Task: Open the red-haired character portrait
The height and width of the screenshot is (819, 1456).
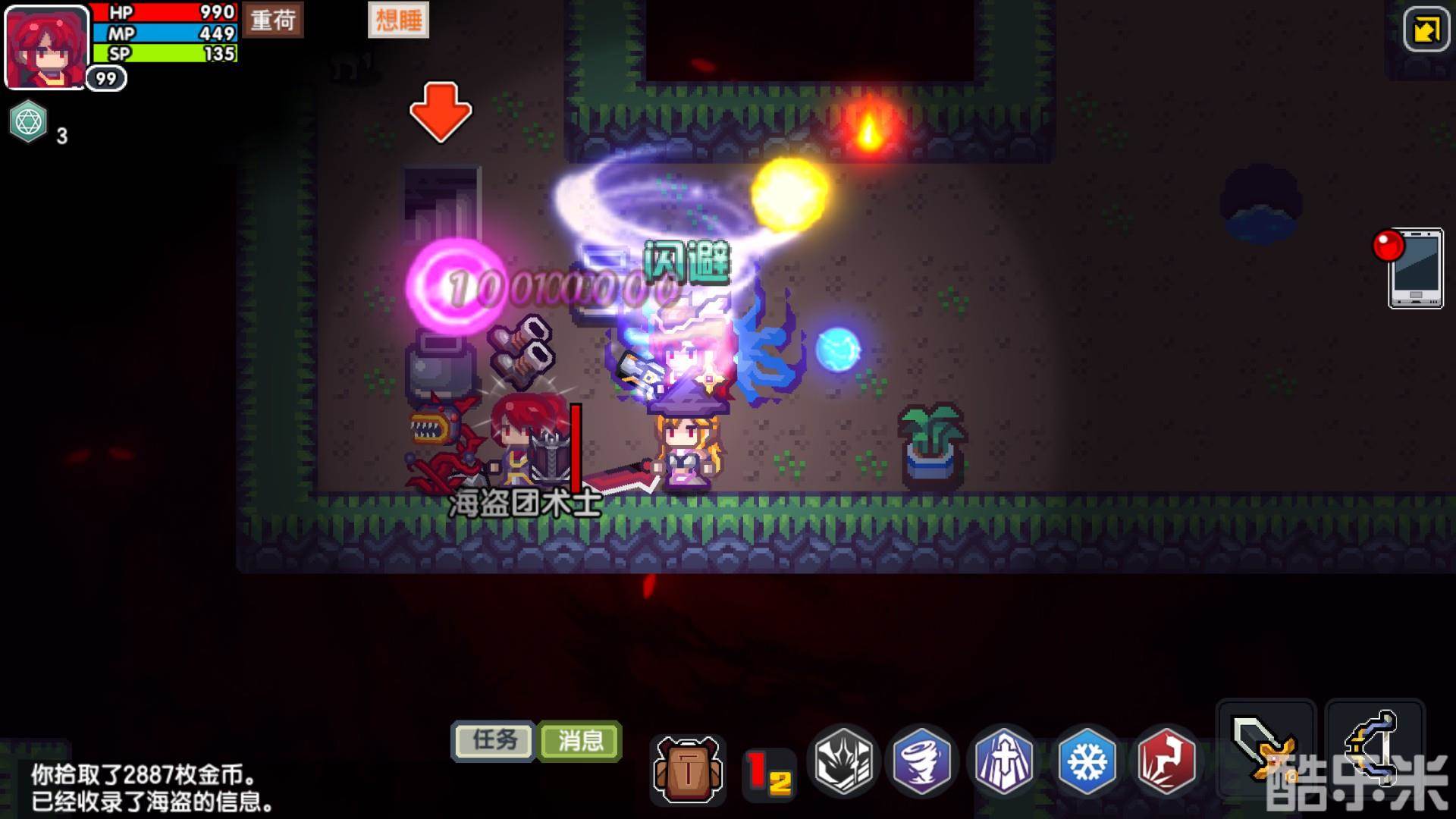Action: click(x=47, y=47)
